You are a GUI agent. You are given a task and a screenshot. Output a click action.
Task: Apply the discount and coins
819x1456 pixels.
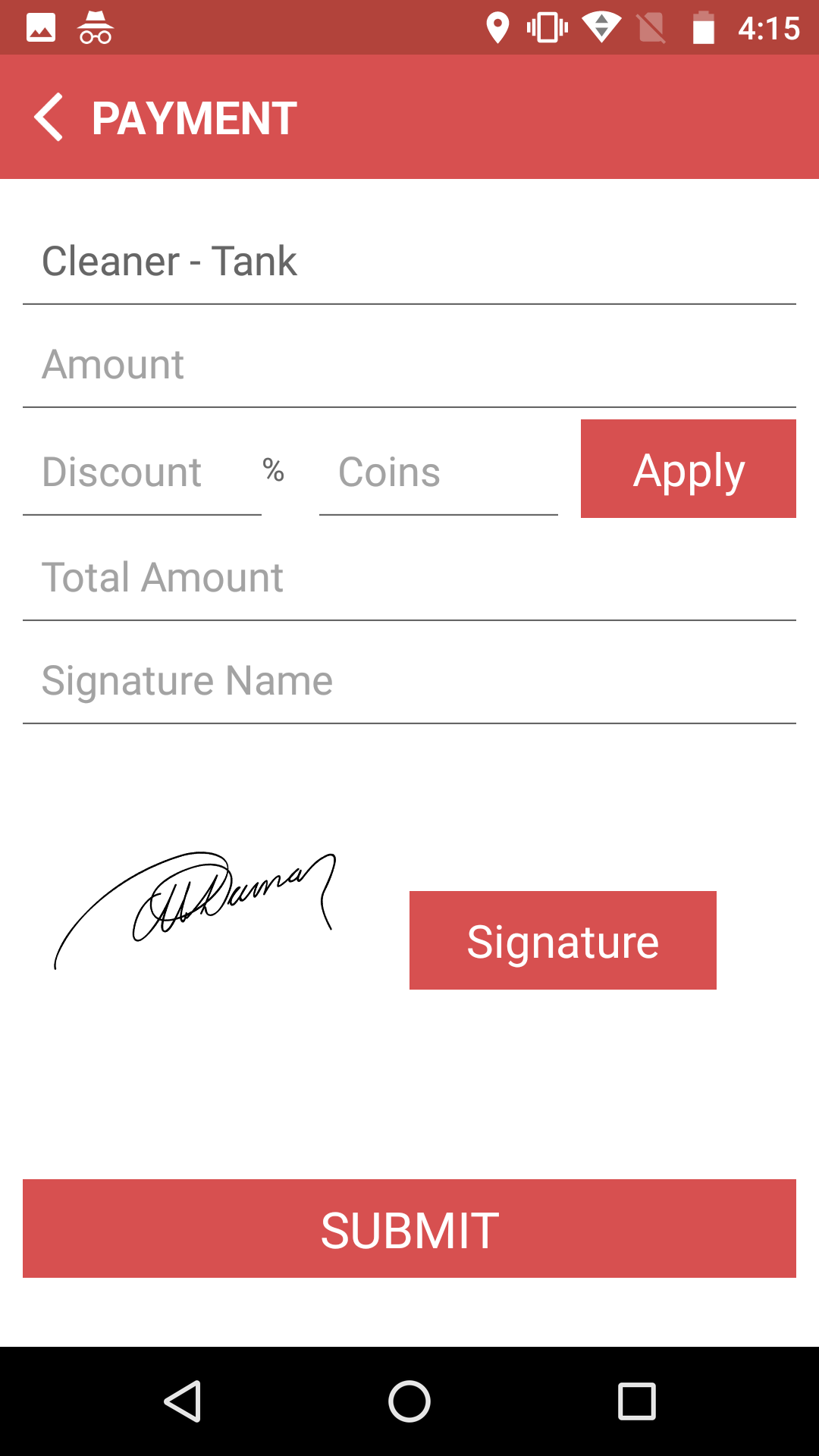click(688, 469)
